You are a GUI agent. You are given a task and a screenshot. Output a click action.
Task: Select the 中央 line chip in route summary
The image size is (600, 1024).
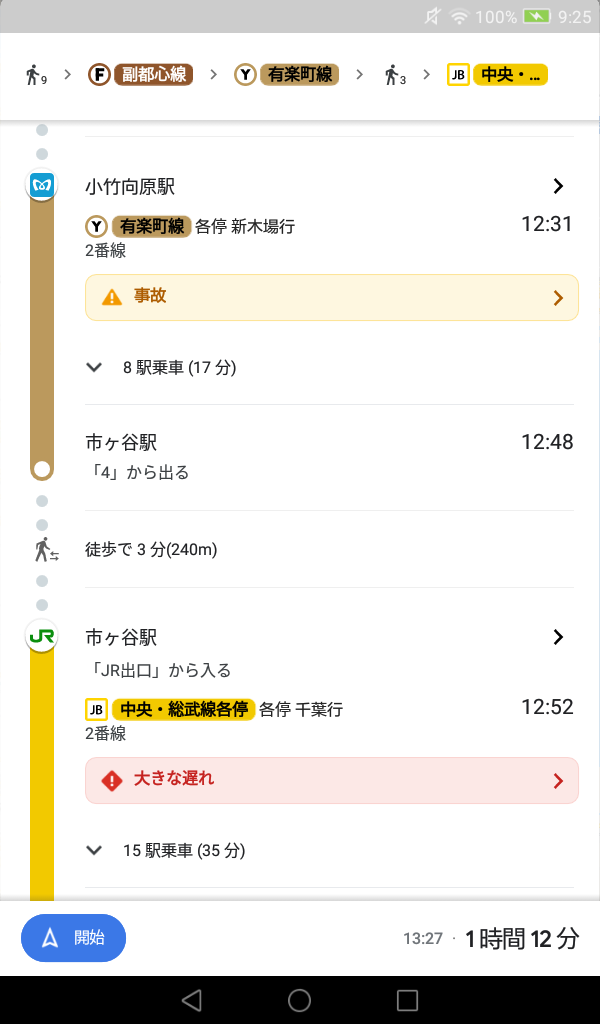[x=498, y=75]
